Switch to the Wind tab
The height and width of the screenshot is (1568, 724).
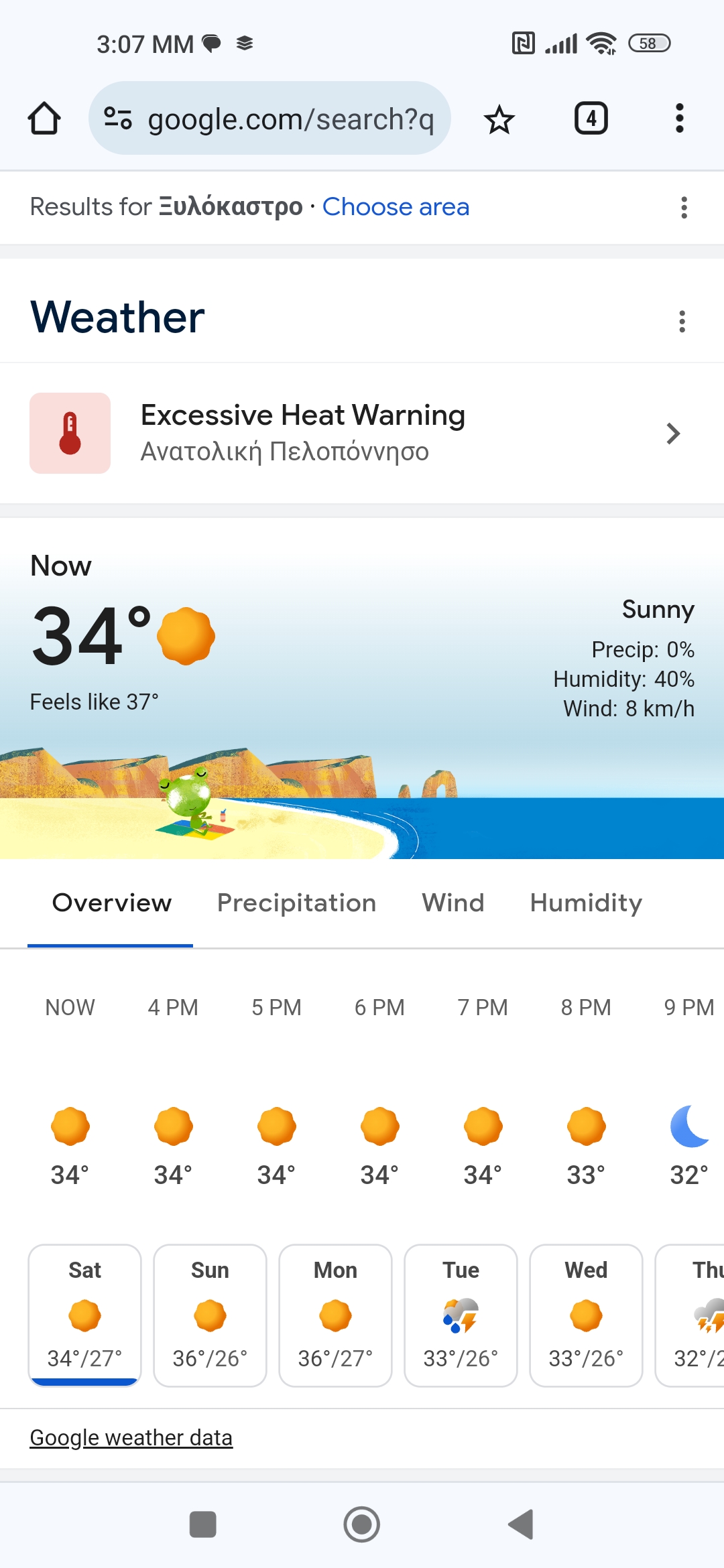453,903
